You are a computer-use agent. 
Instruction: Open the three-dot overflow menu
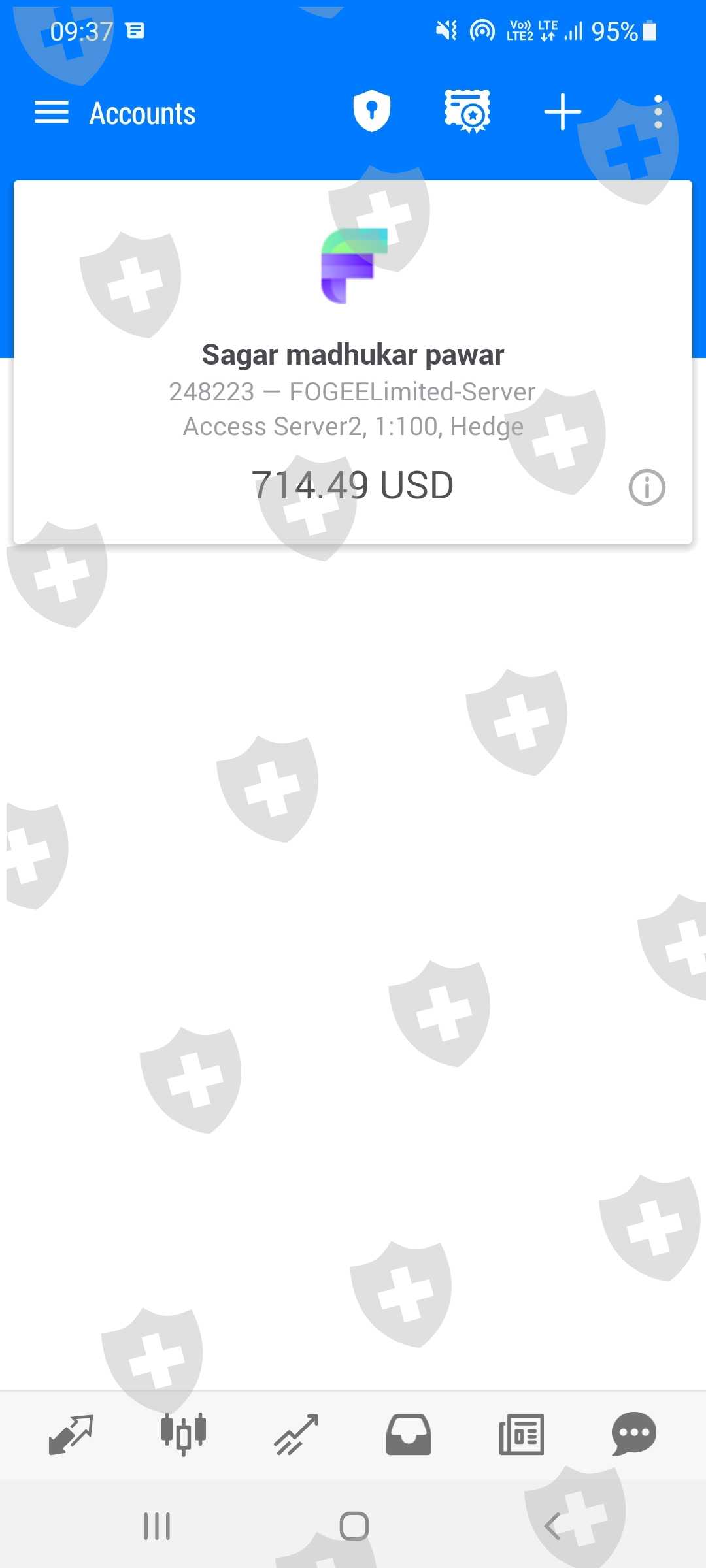pyautogui.click(x=658, y=112)
